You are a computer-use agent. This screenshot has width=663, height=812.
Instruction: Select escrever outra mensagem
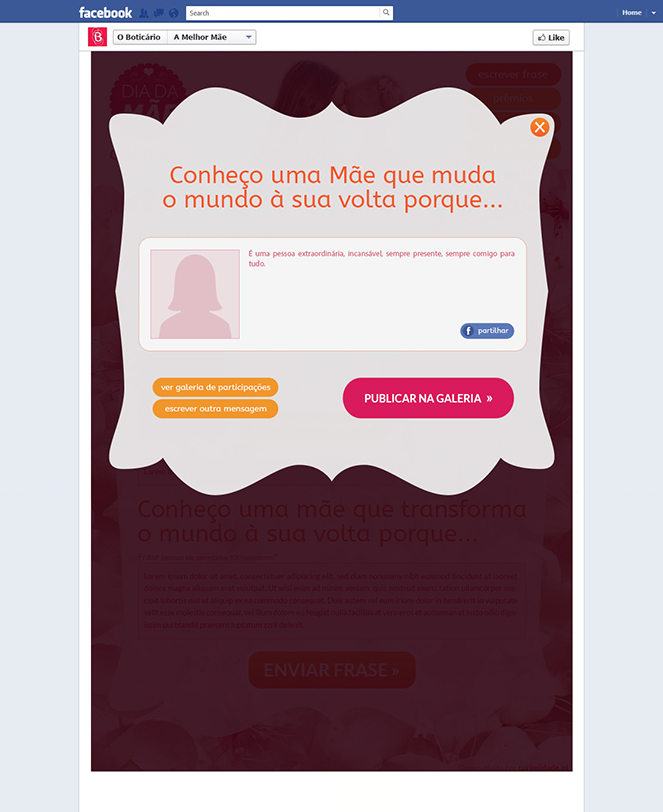[x=215, y=409]
